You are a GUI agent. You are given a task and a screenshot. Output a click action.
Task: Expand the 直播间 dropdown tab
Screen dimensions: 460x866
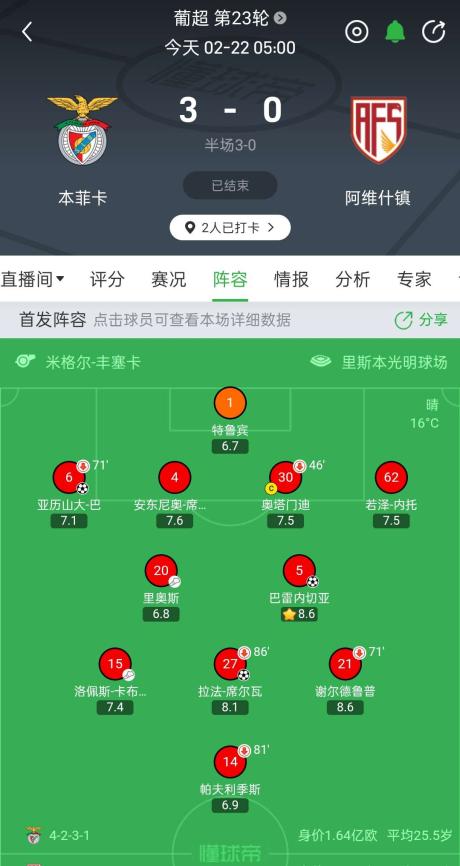click(x=32, y=279)
